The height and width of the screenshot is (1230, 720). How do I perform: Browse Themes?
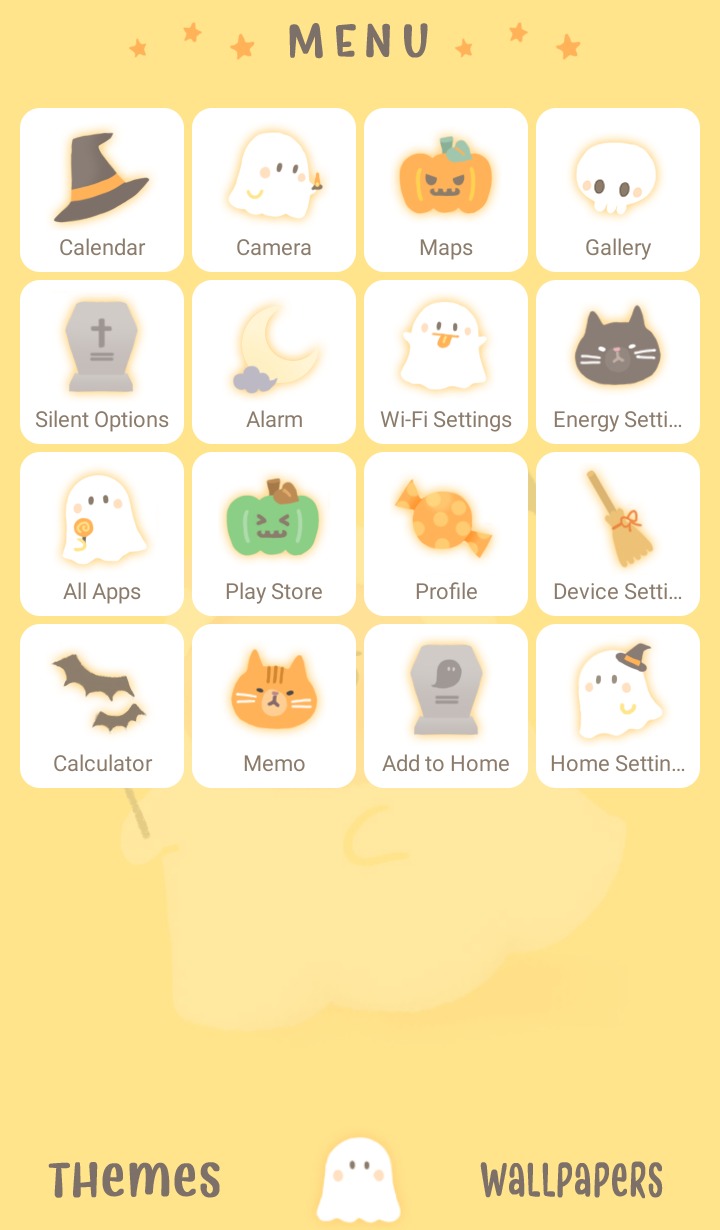click(135, 1180)
